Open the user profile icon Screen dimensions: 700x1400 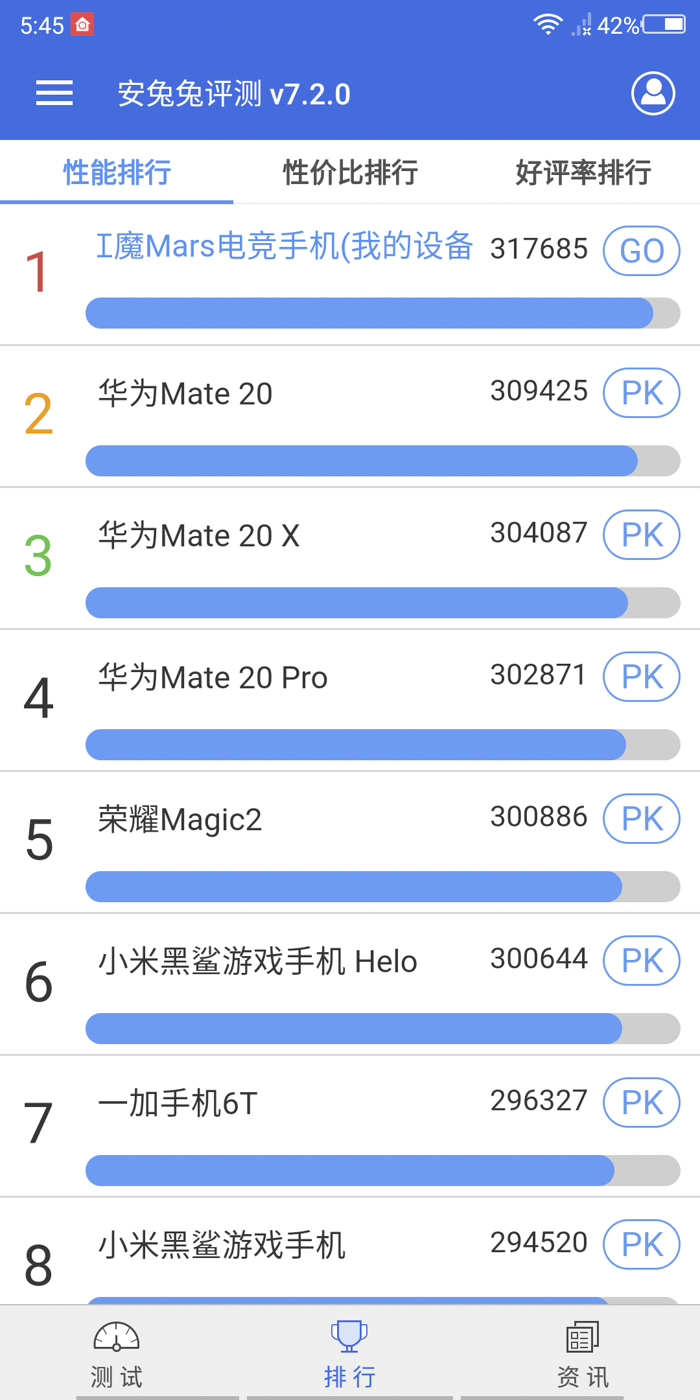(x=653, y=93)
